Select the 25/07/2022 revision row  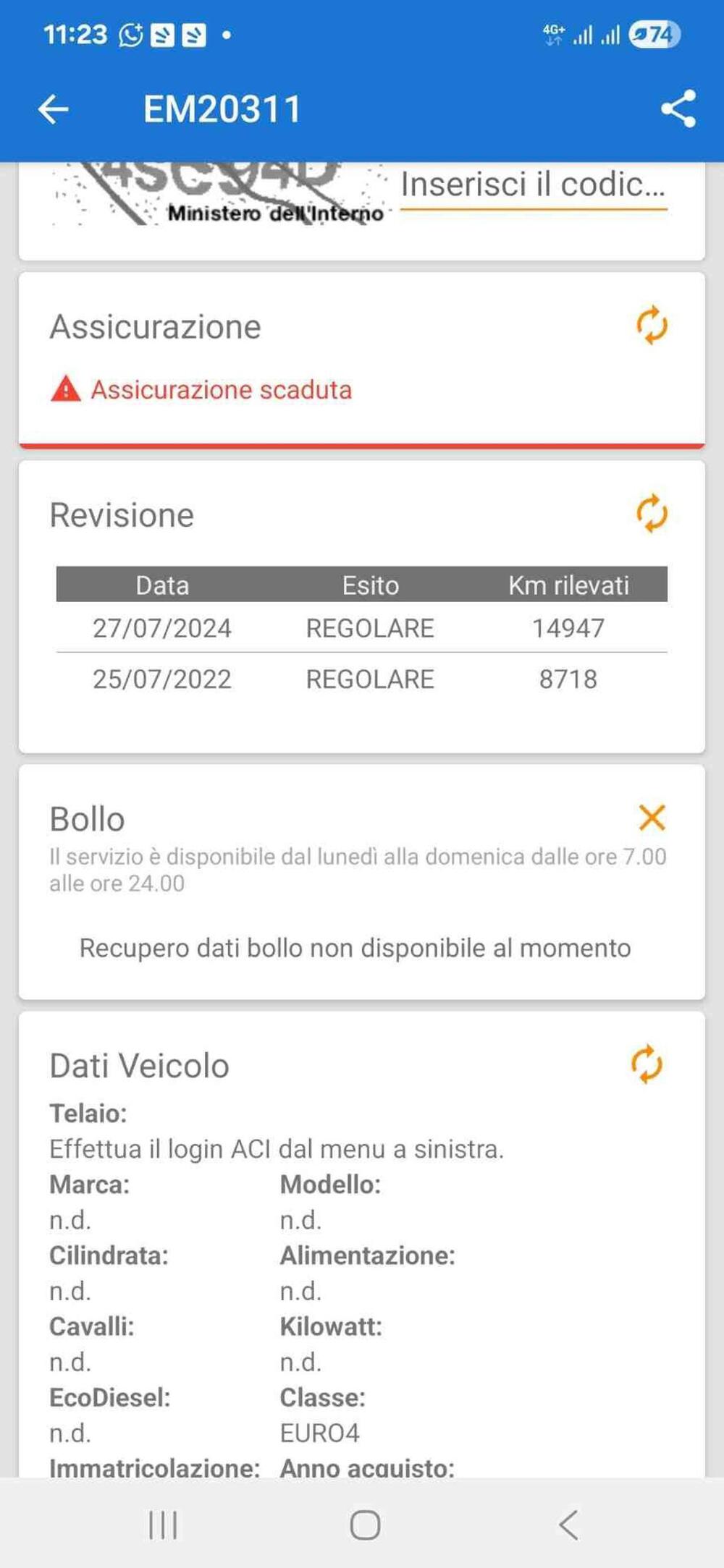click(362, 679)
